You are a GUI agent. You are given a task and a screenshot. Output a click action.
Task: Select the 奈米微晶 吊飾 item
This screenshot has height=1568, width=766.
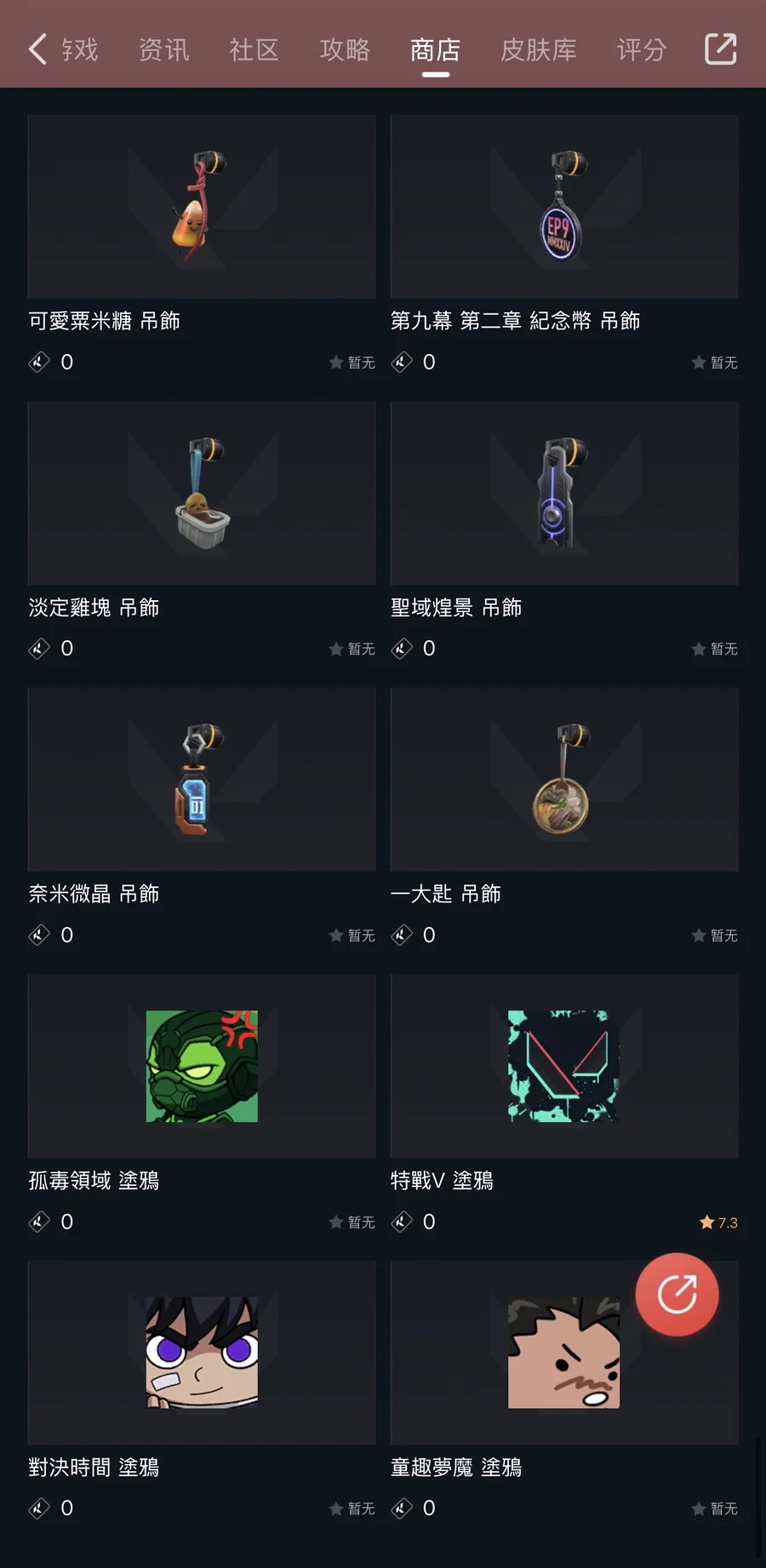[x=202, y=780]
